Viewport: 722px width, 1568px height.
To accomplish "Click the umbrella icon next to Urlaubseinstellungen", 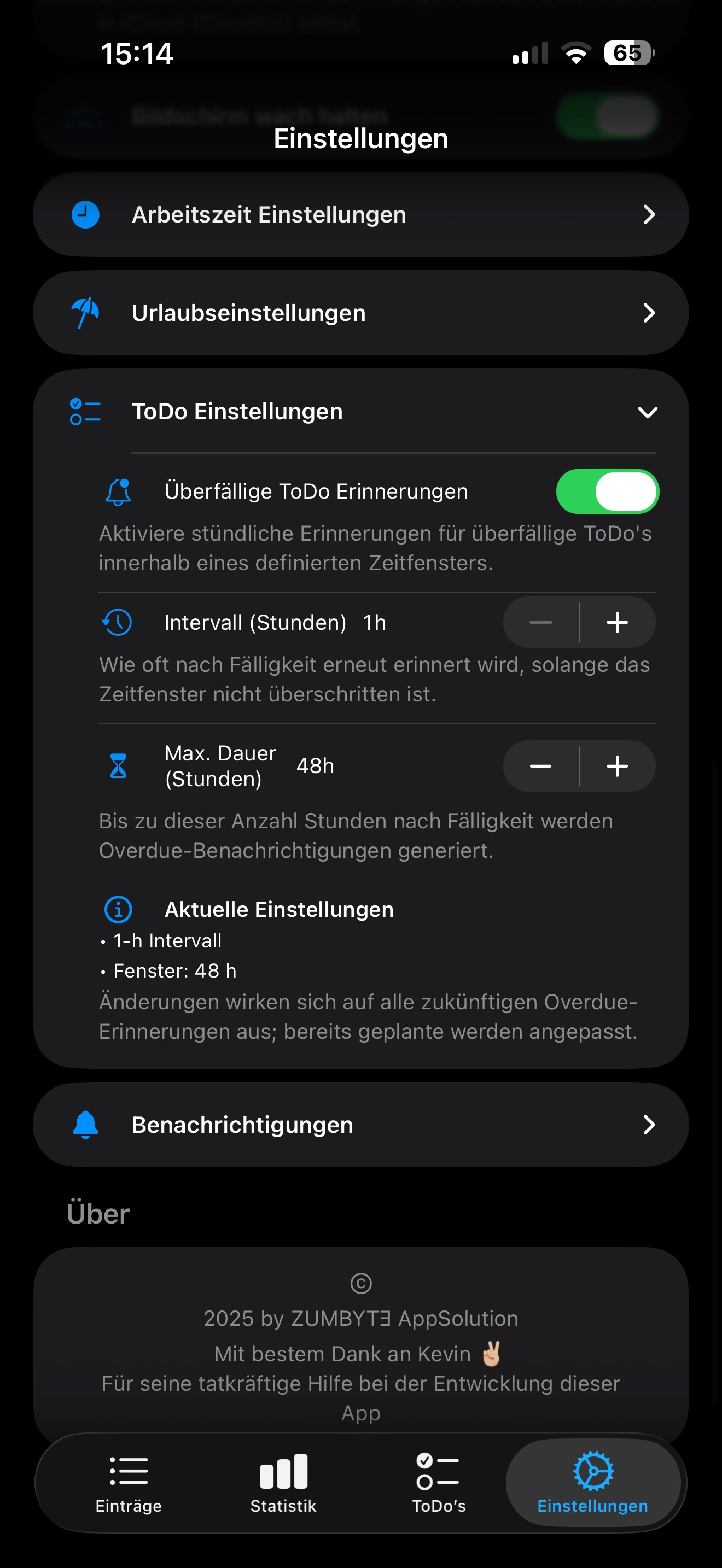I will coord(85,312).
